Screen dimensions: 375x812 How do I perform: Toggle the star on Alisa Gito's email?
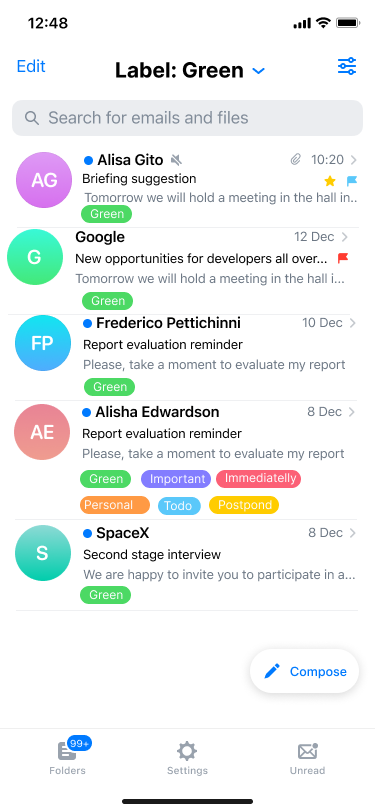tap(330, 181)
